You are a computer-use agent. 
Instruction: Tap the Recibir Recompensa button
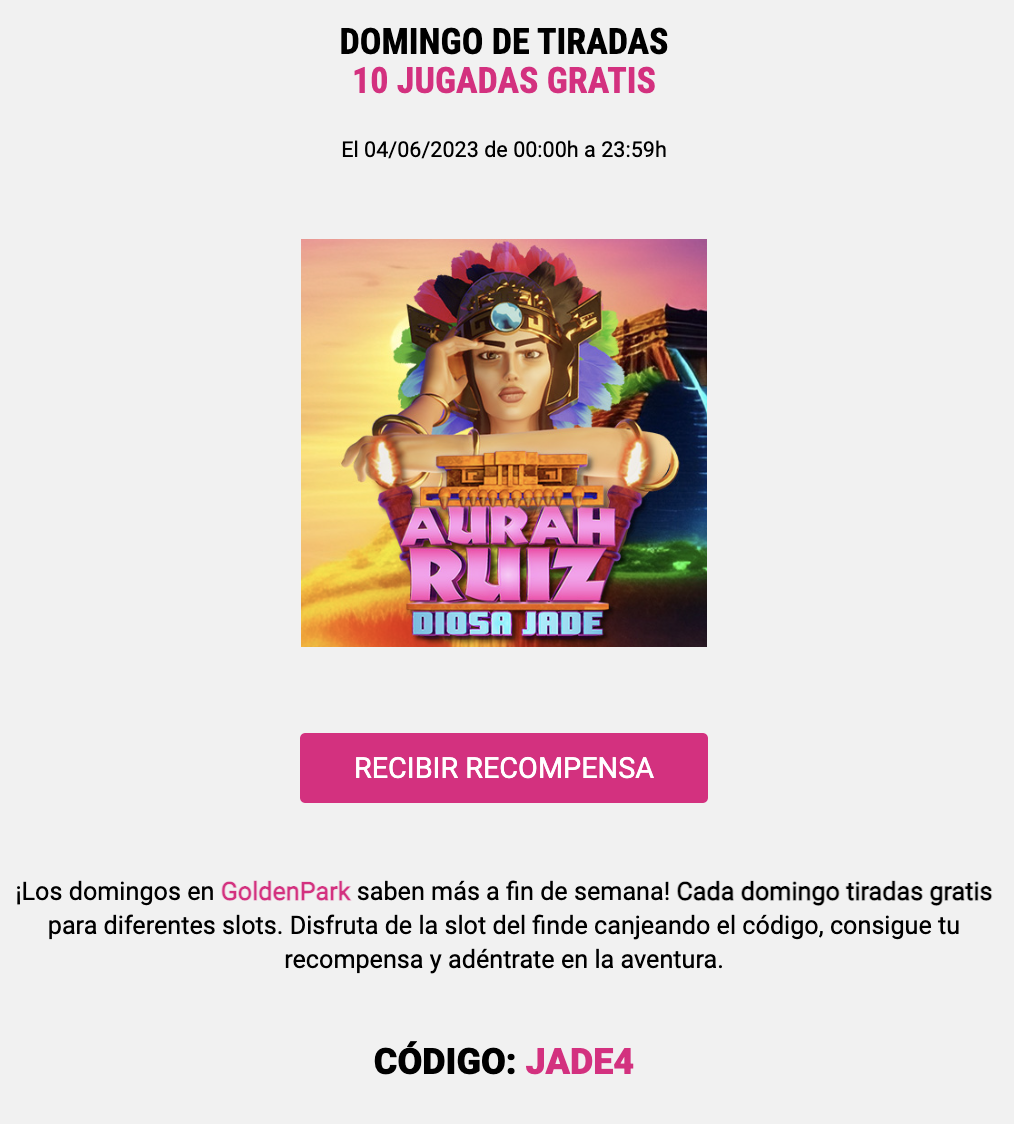click(x=503, y=768)
